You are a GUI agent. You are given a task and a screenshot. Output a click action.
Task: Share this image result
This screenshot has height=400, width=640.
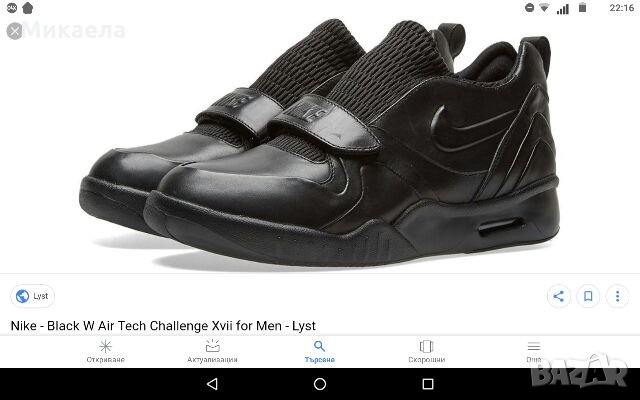point(559,296)
